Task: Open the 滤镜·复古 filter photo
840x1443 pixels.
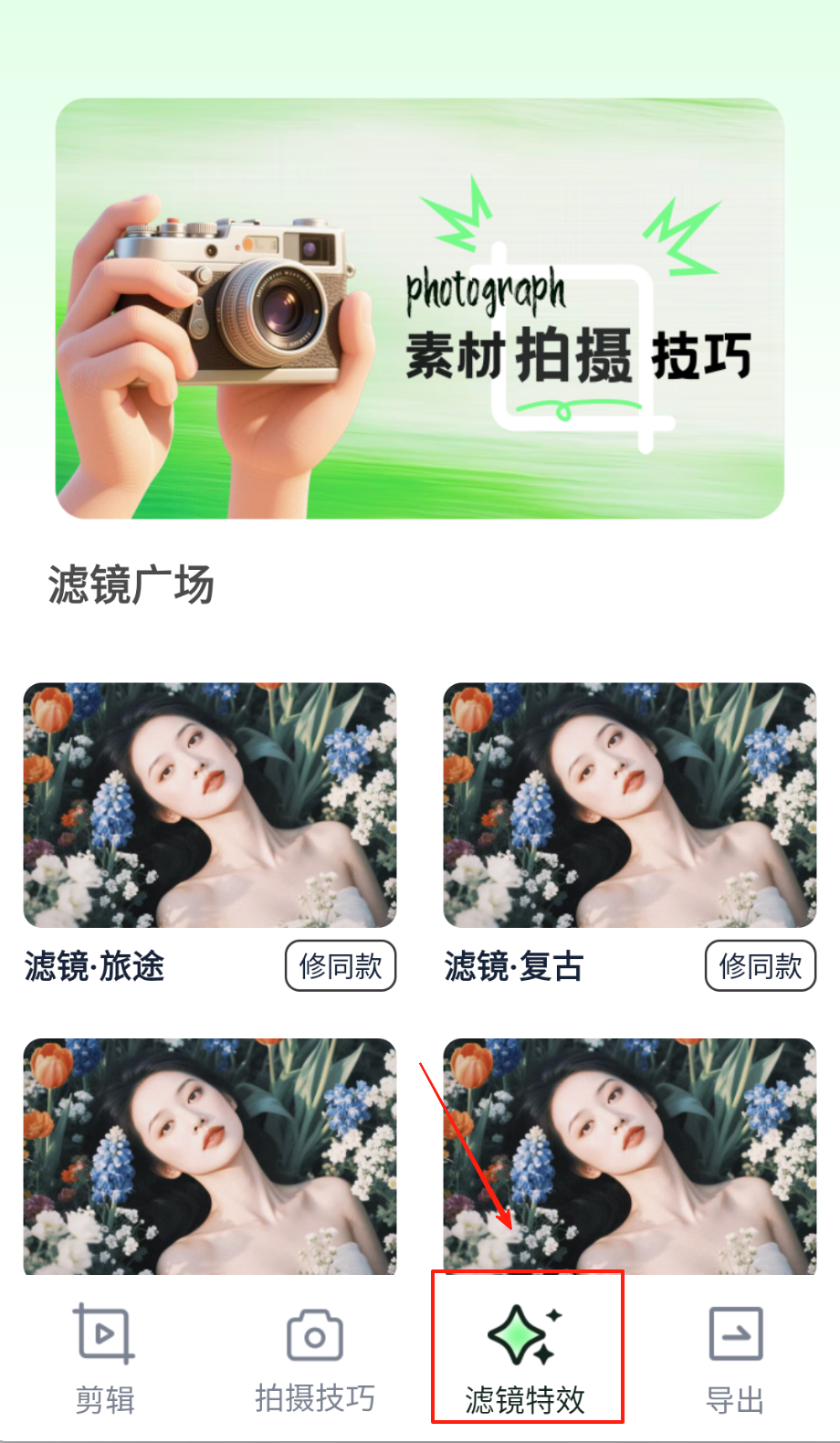Action: (x=629, y=805)
